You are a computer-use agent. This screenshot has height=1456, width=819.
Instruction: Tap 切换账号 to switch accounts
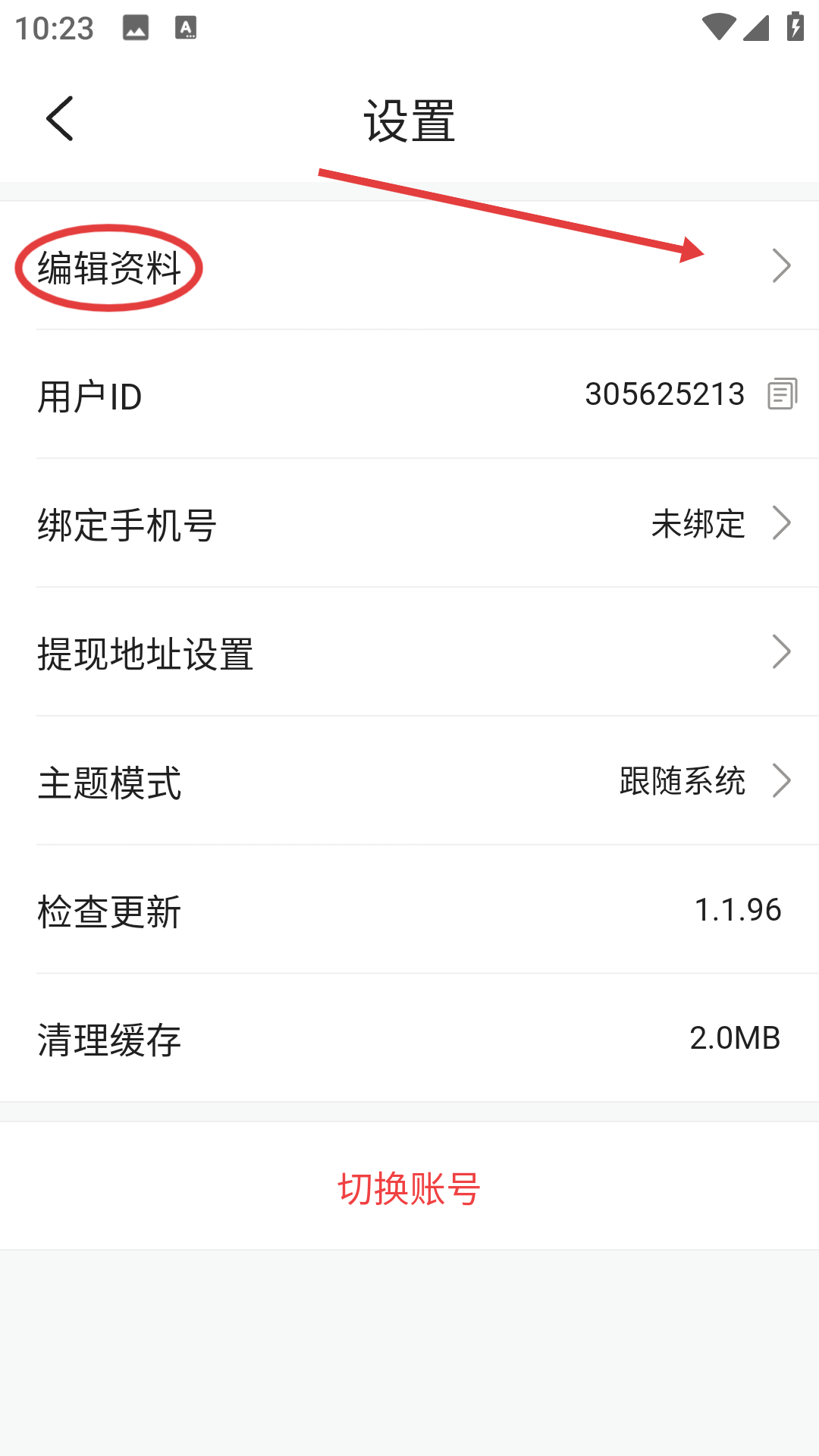pyautogui.click(x=409, y=1188)
